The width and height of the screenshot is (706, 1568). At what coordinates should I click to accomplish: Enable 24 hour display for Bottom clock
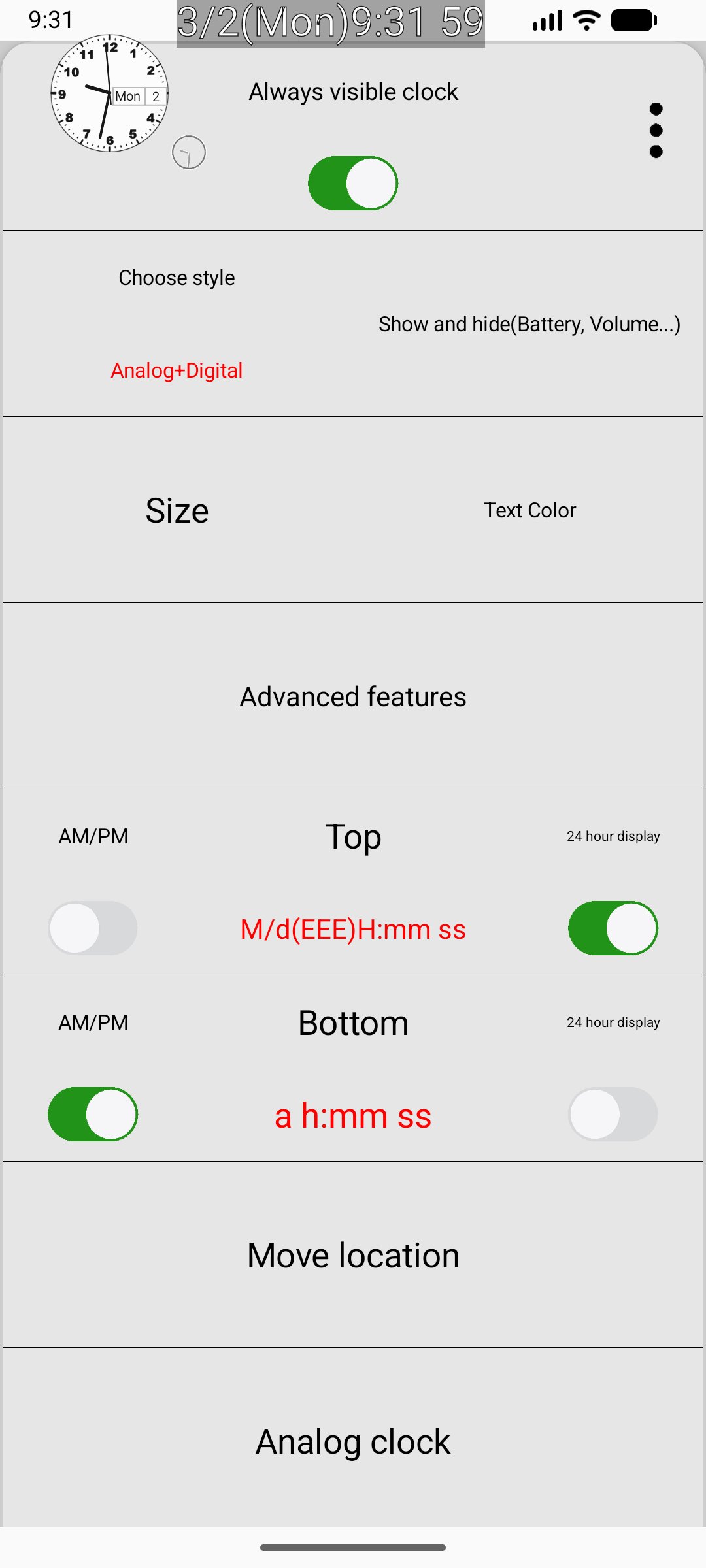613,1114
